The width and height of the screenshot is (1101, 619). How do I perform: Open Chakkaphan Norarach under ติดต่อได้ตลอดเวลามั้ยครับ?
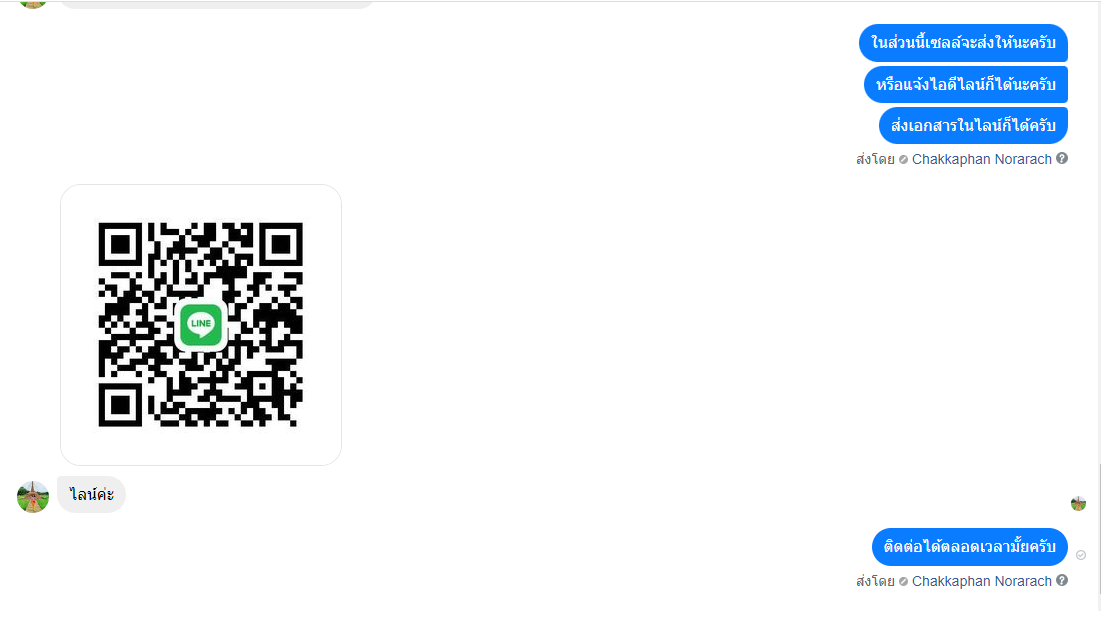point(981,581)
